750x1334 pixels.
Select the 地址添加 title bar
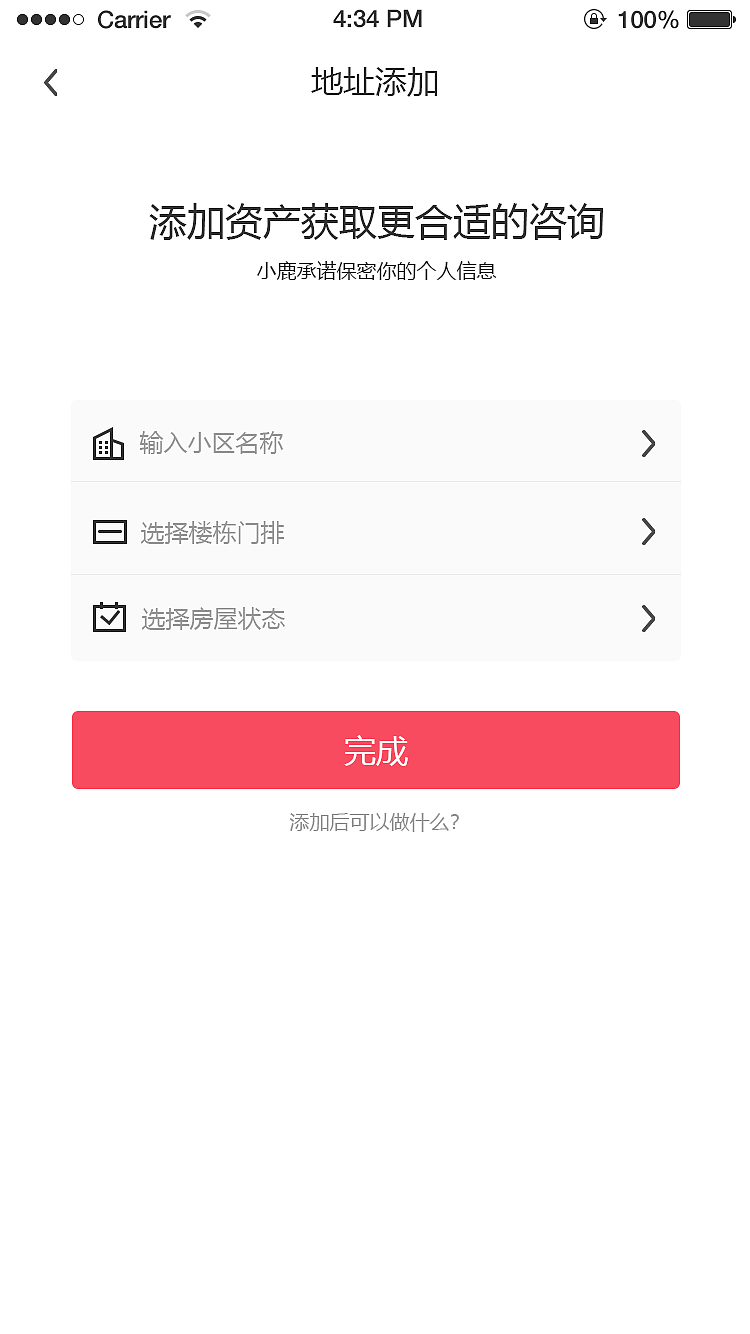[x=375, y=82]
